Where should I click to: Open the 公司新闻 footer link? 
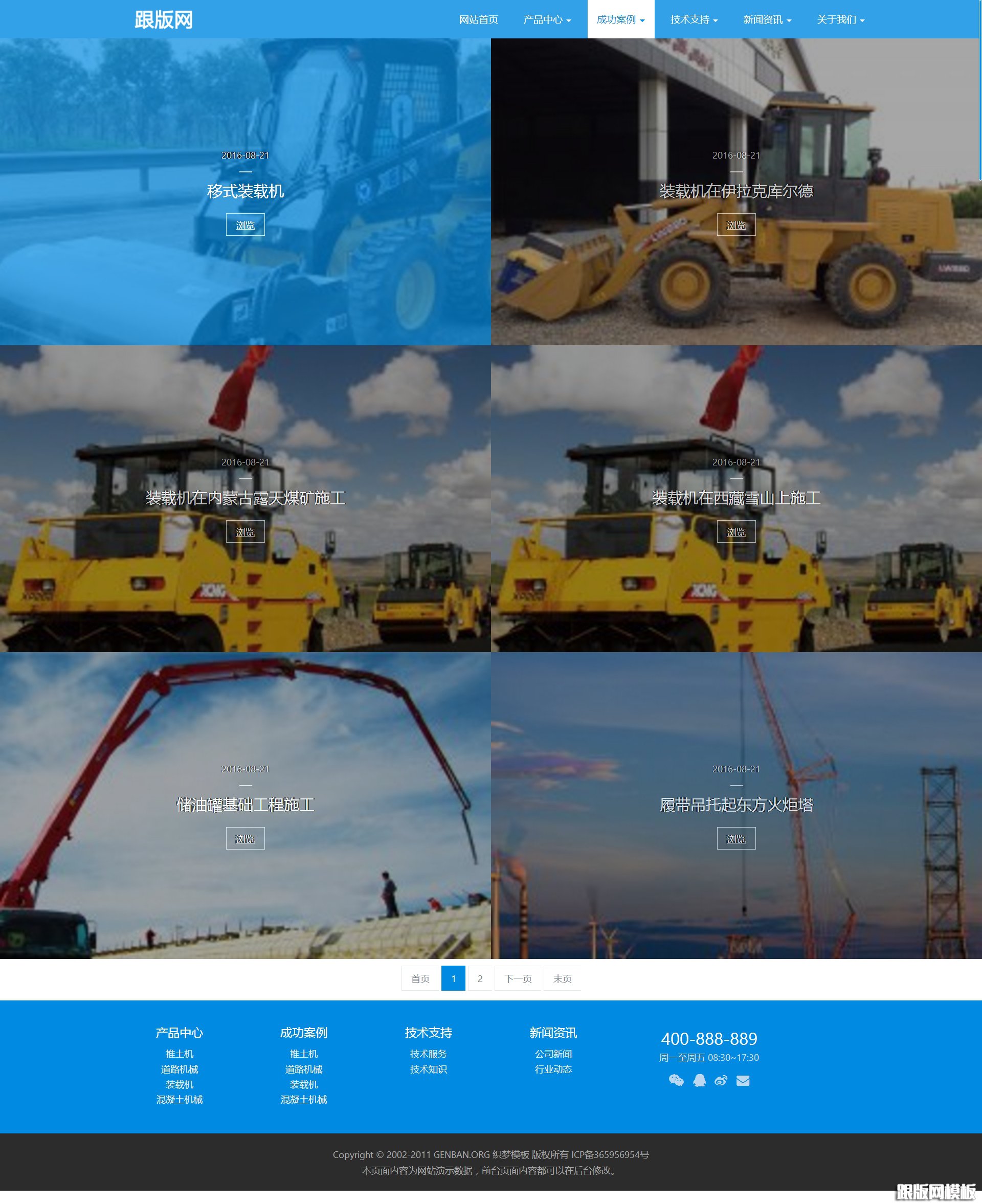(553, 1054)
